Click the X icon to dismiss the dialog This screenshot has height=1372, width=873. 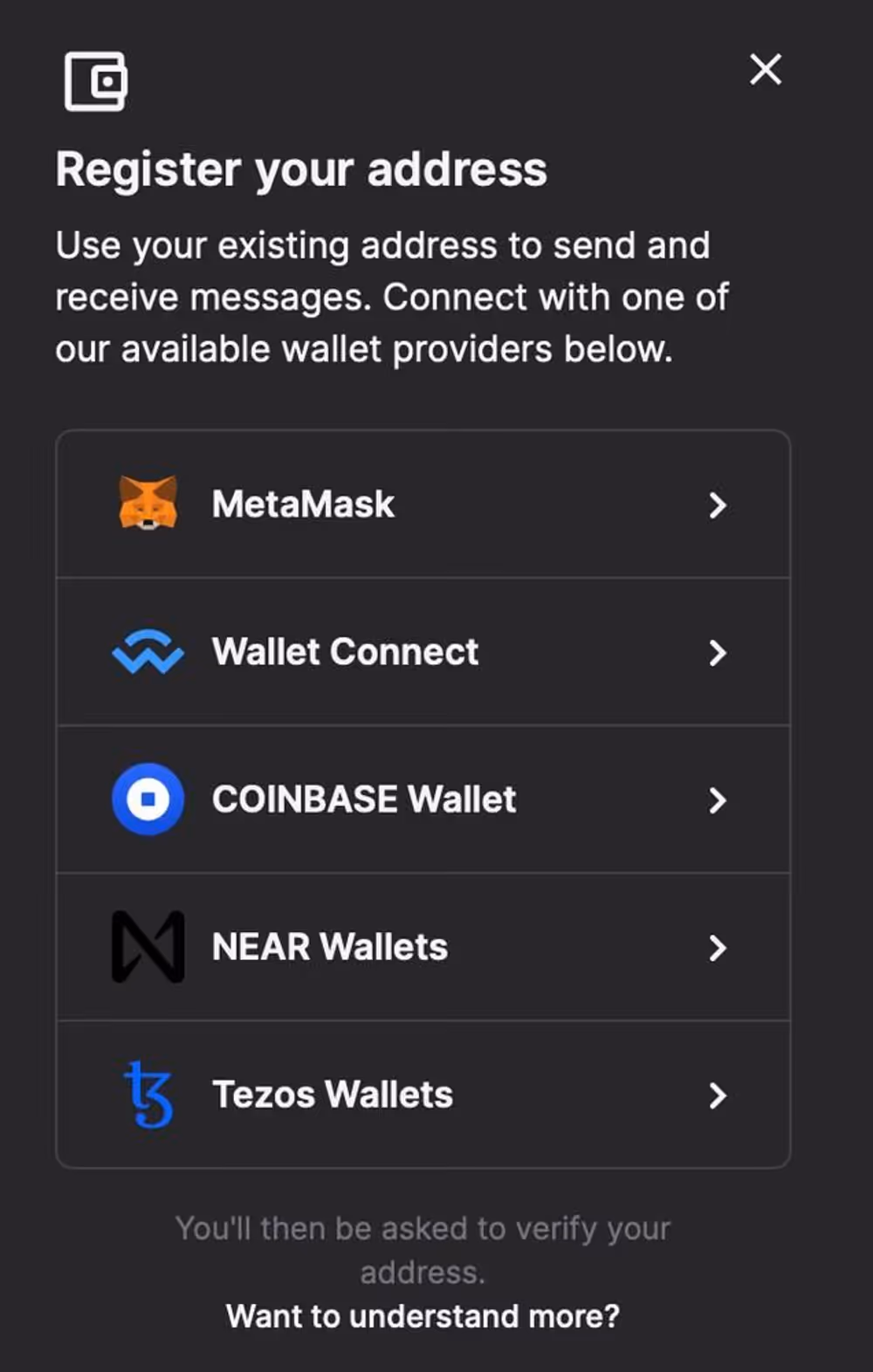pos(765,71)
